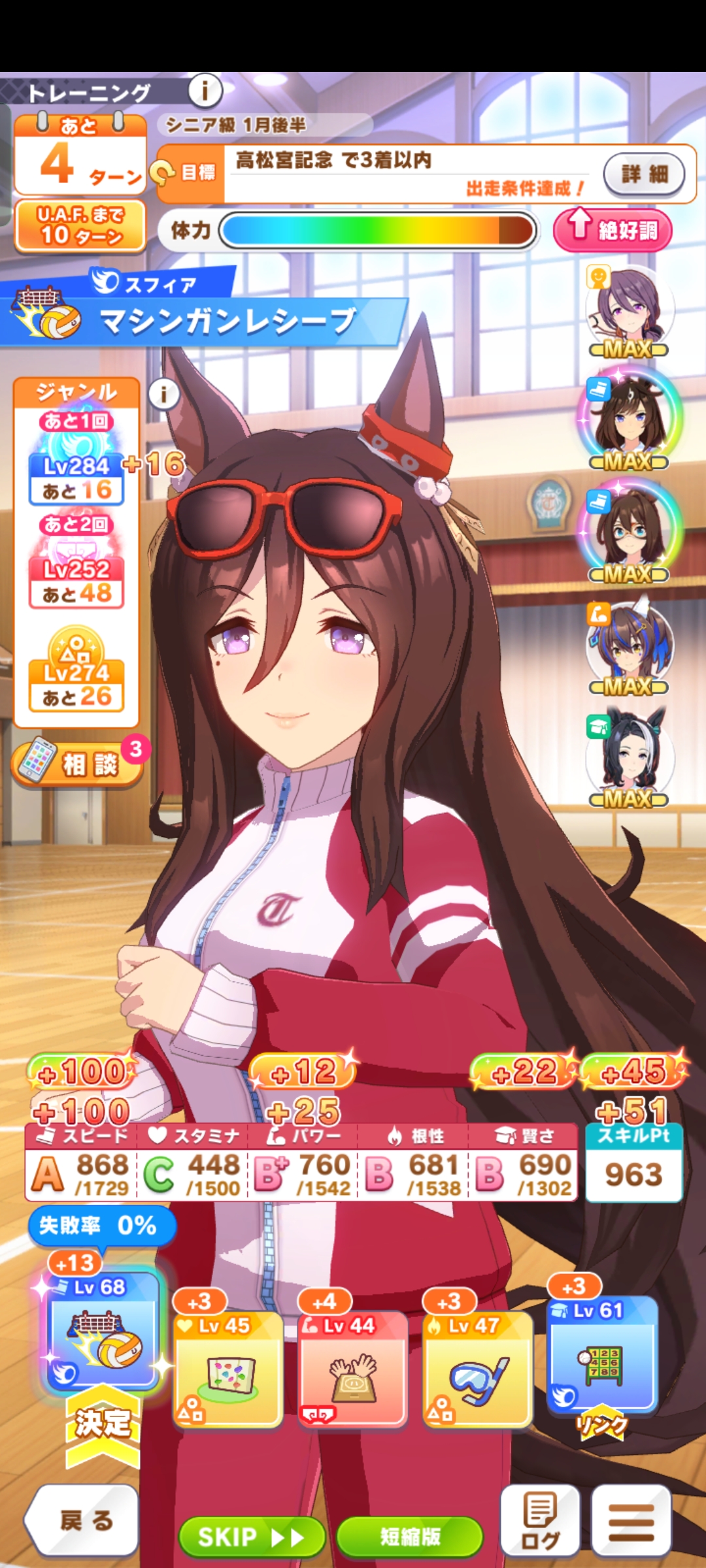Screen dimensions: 706x1568
Task: Open the ログ log button
Action: [540, 1520]
